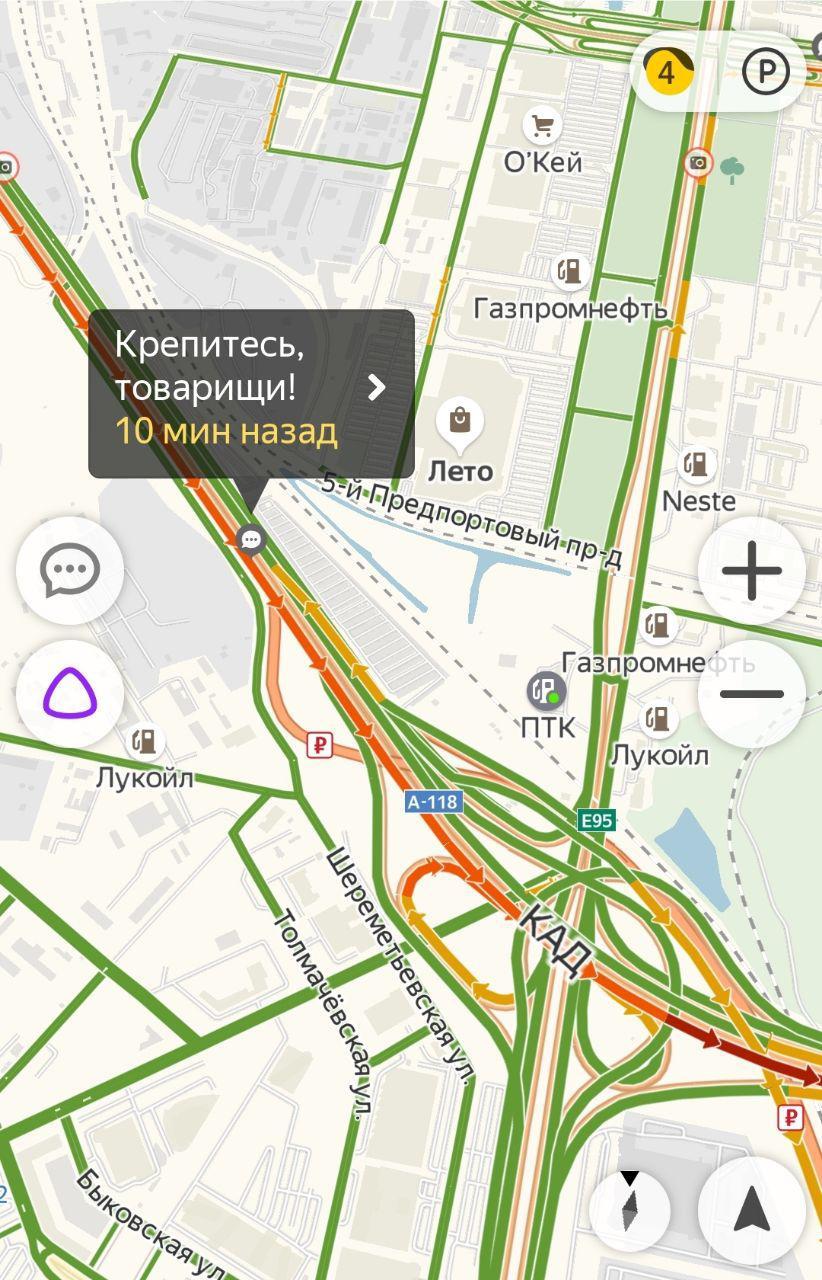Zoom out the map with minus
822x1280 pixels.
751,694
